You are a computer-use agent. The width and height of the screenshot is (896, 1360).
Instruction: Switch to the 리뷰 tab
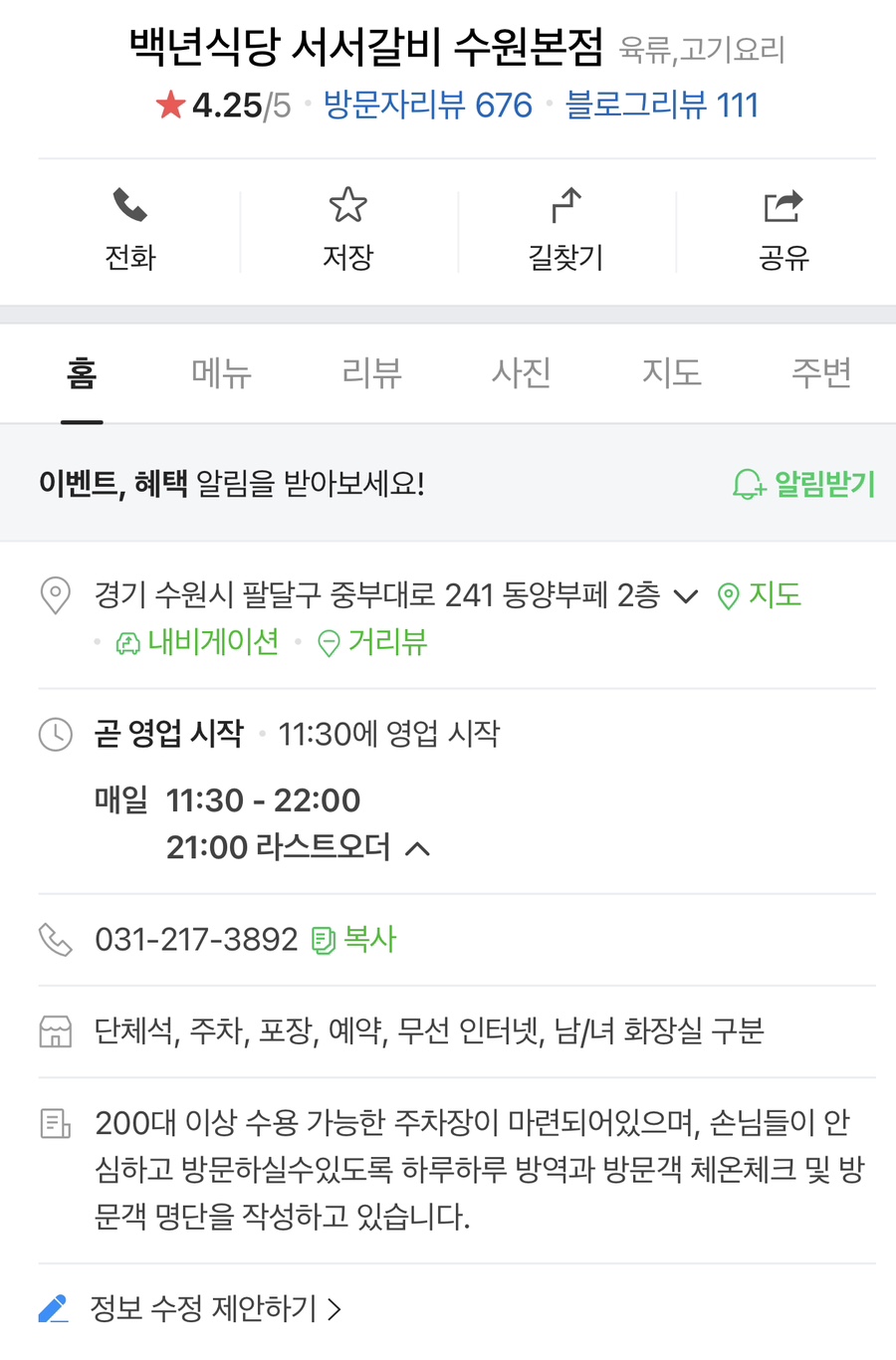(371, 373)
